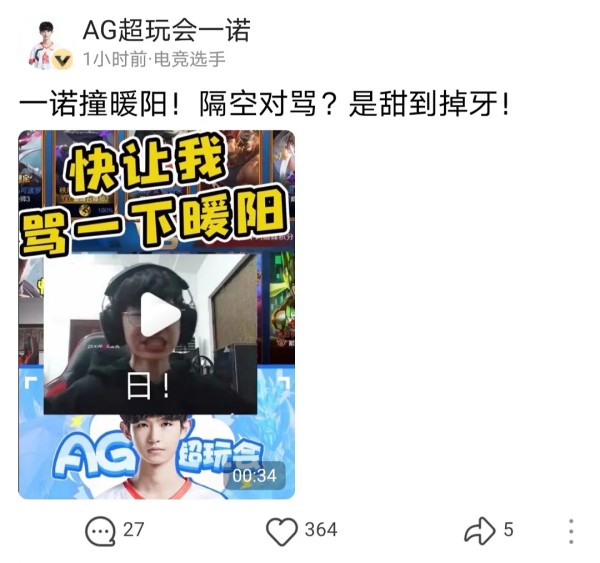Play the 00:34 video in the post
This screenshot has width=600, height=563.
(x=159, y=316)
